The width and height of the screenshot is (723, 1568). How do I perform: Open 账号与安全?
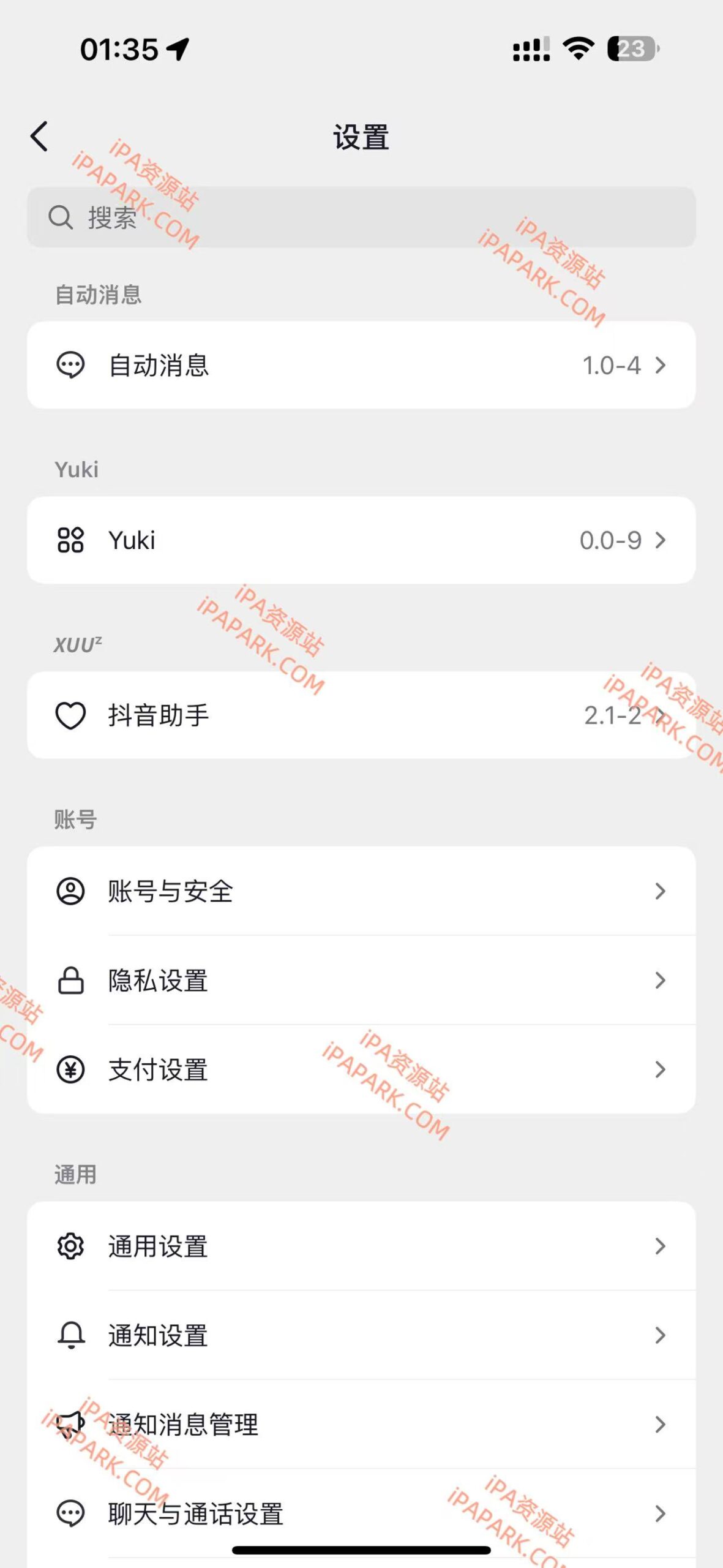(361, 891)
